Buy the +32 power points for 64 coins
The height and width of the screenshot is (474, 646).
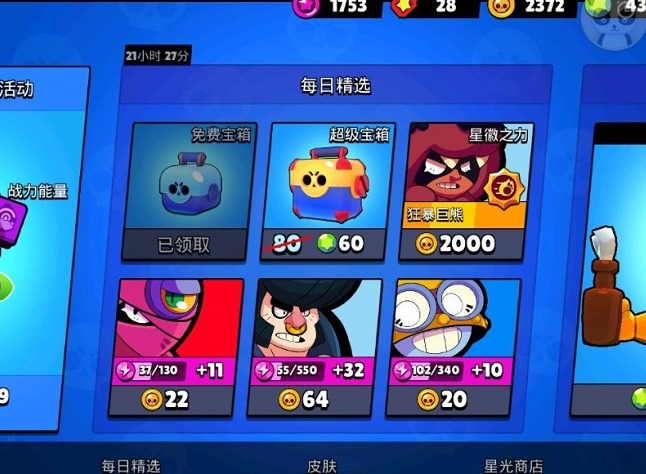point(319,346)
